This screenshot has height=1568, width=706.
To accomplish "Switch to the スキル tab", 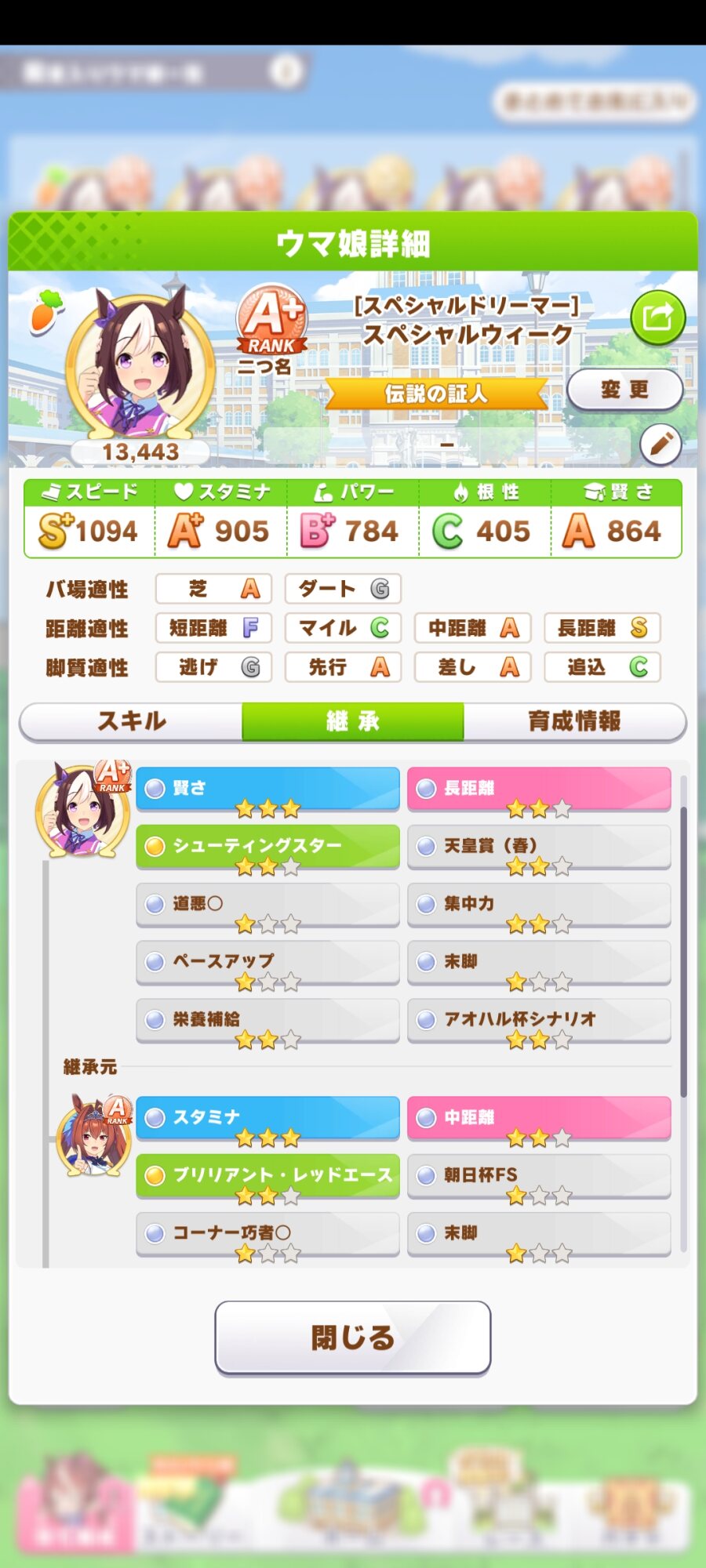I will 131,721.
